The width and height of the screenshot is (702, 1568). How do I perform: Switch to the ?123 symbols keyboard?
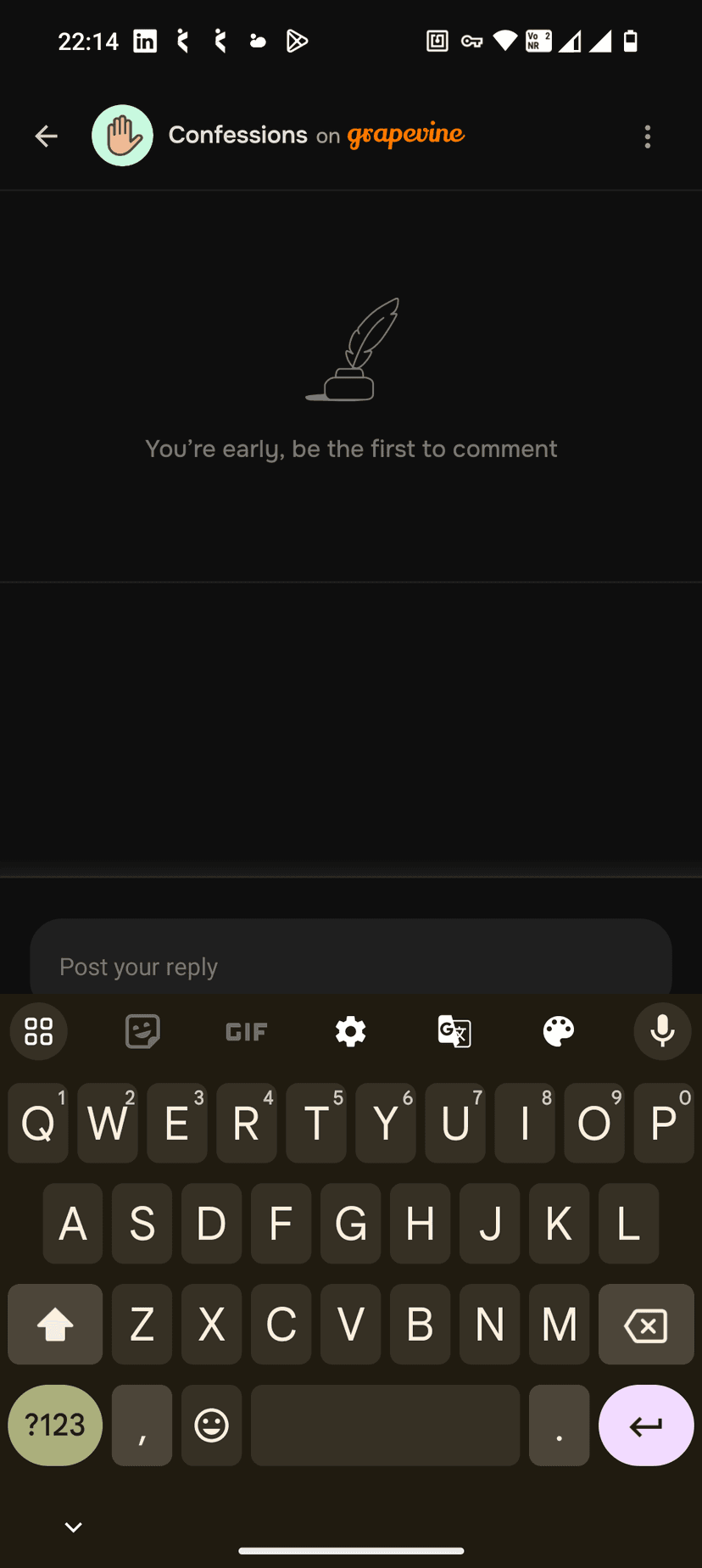click(55, 1426)
